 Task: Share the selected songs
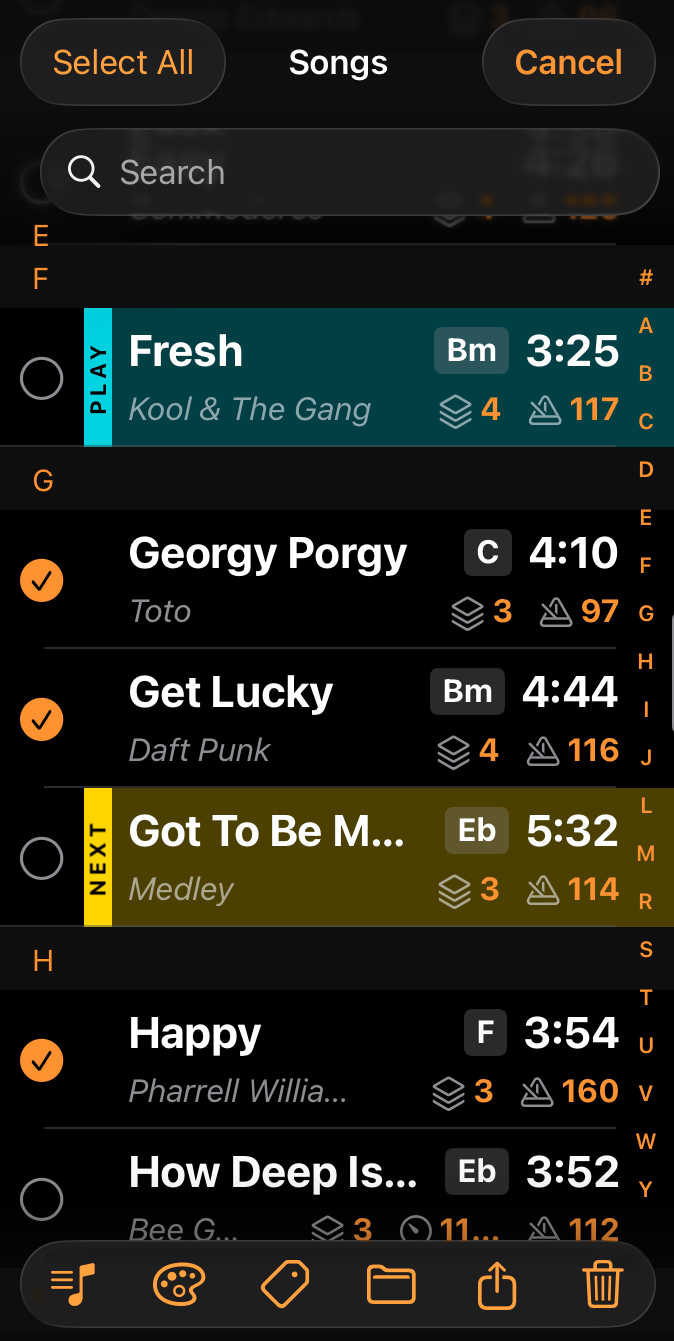(497, 1284)
